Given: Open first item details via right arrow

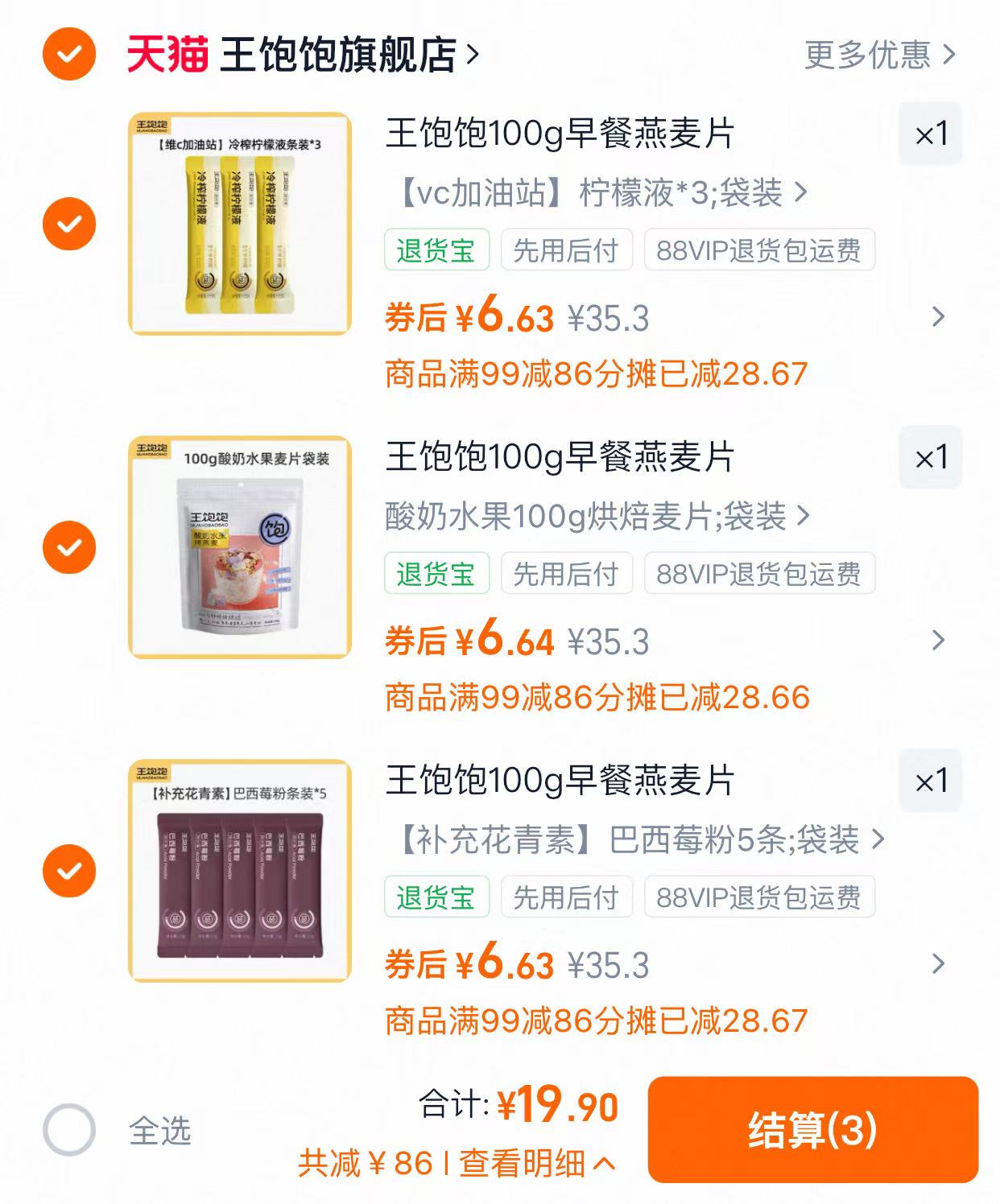Looking at the screenshot, I should pyautogui.click(x=936, y=316).
